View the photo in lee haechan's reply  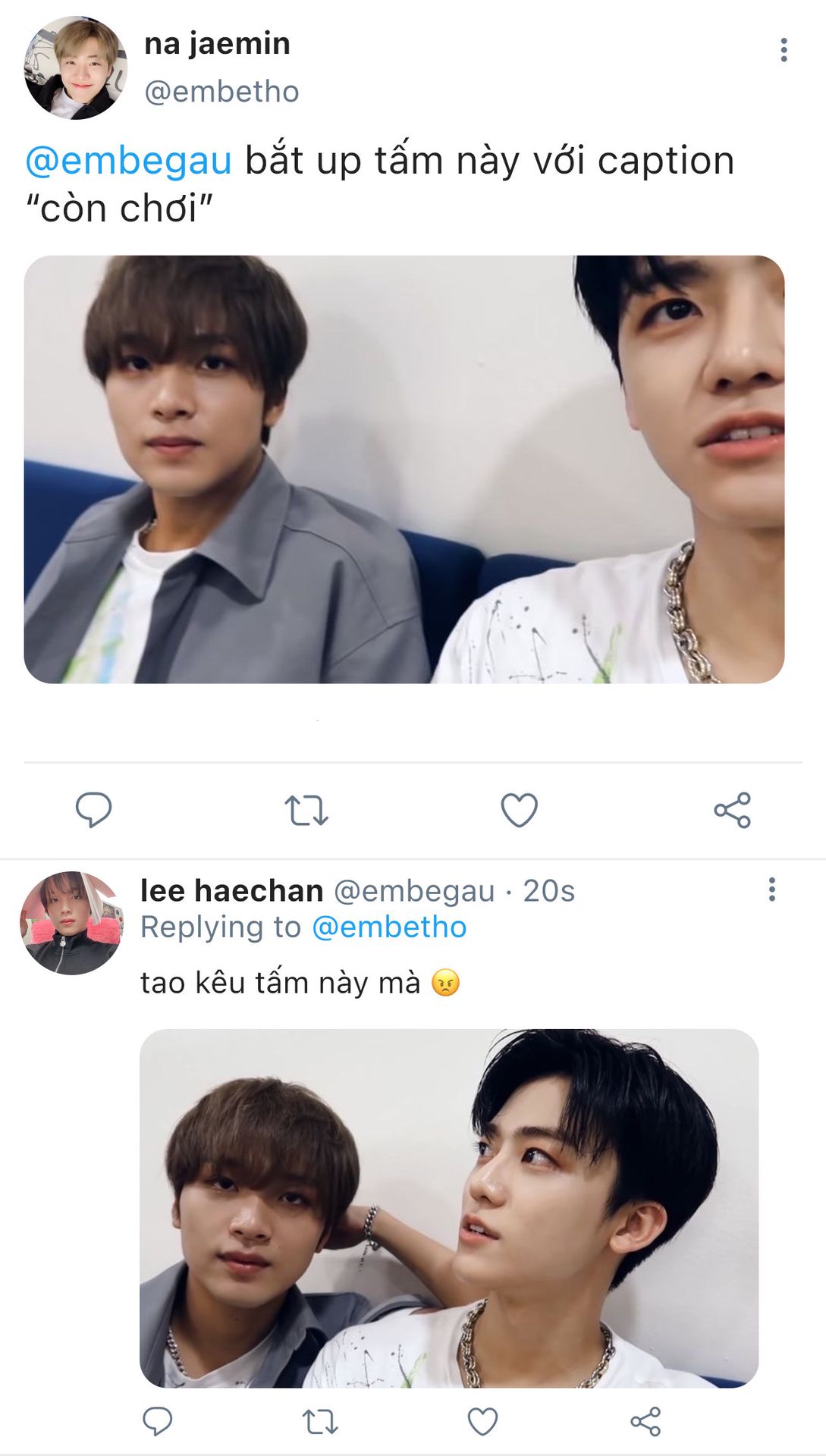pyautogui.click(x=449, y=1207)
